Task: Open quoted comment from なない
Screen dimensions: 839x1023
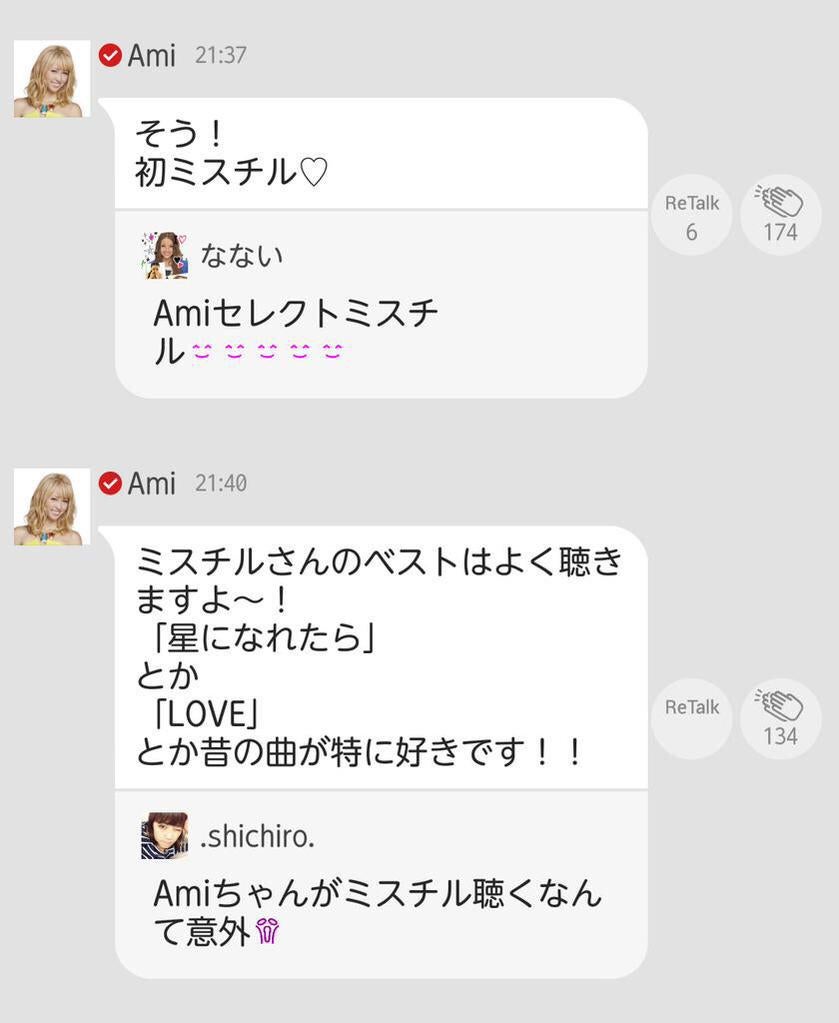Action: click(380, 303)
